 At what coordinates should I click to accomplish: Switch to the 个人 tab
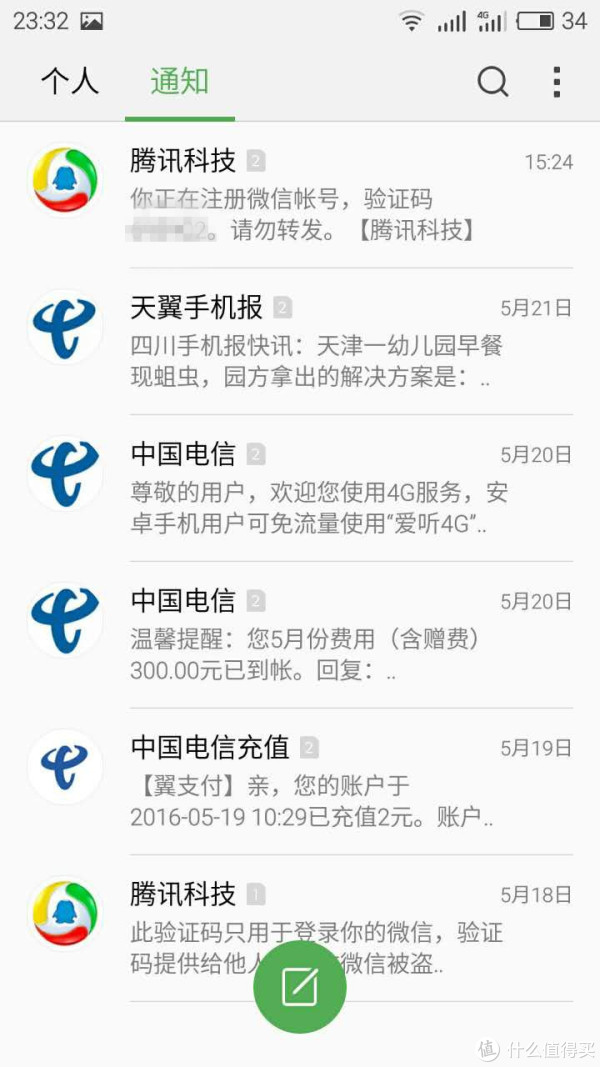(69, 82)
